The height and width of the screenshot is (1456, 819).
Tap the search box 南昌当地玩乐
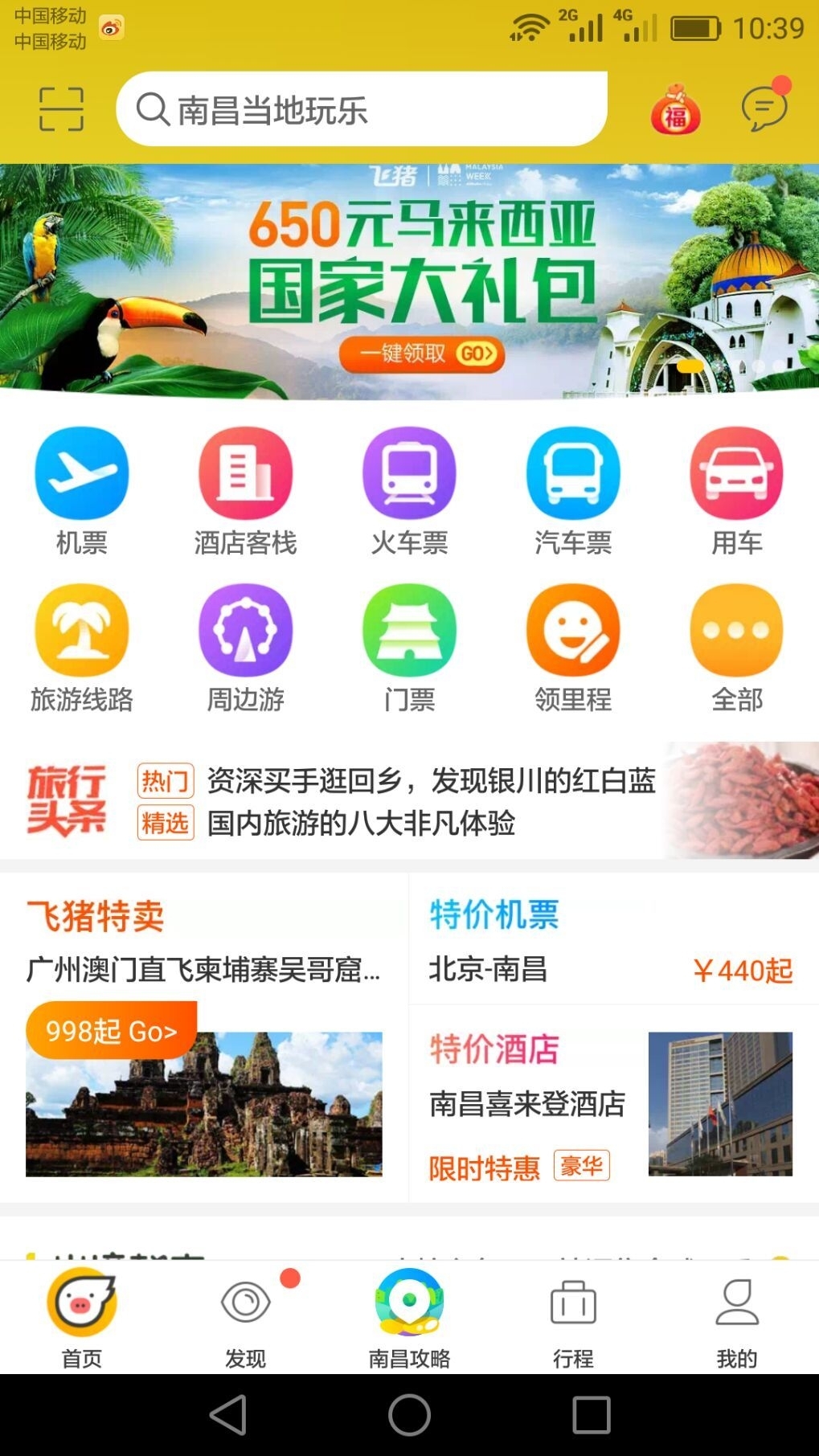[x=362, y=109]
